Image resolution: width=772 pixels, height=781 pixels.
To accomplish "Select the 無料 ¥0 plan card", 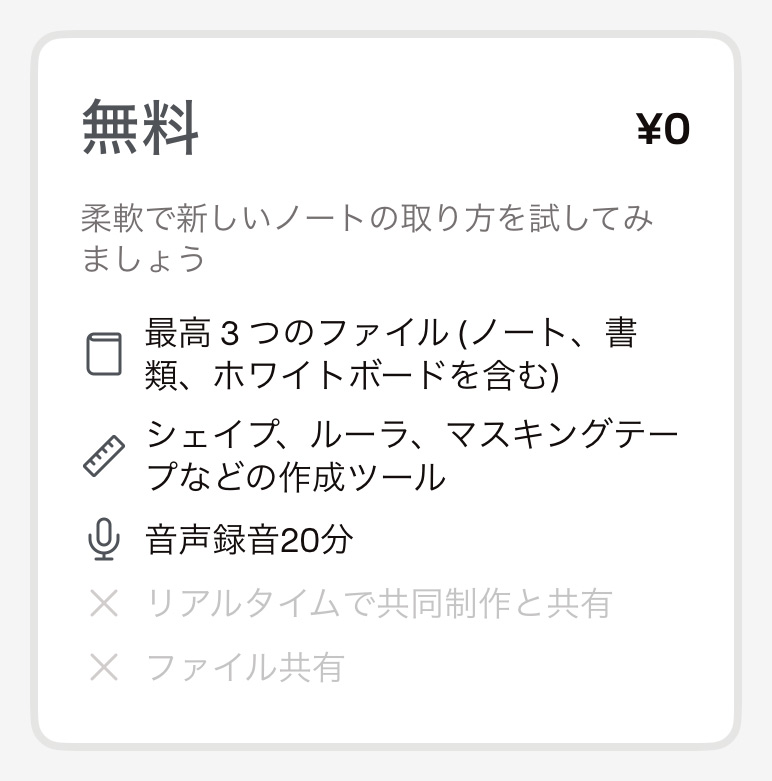I will click(385, 390).
